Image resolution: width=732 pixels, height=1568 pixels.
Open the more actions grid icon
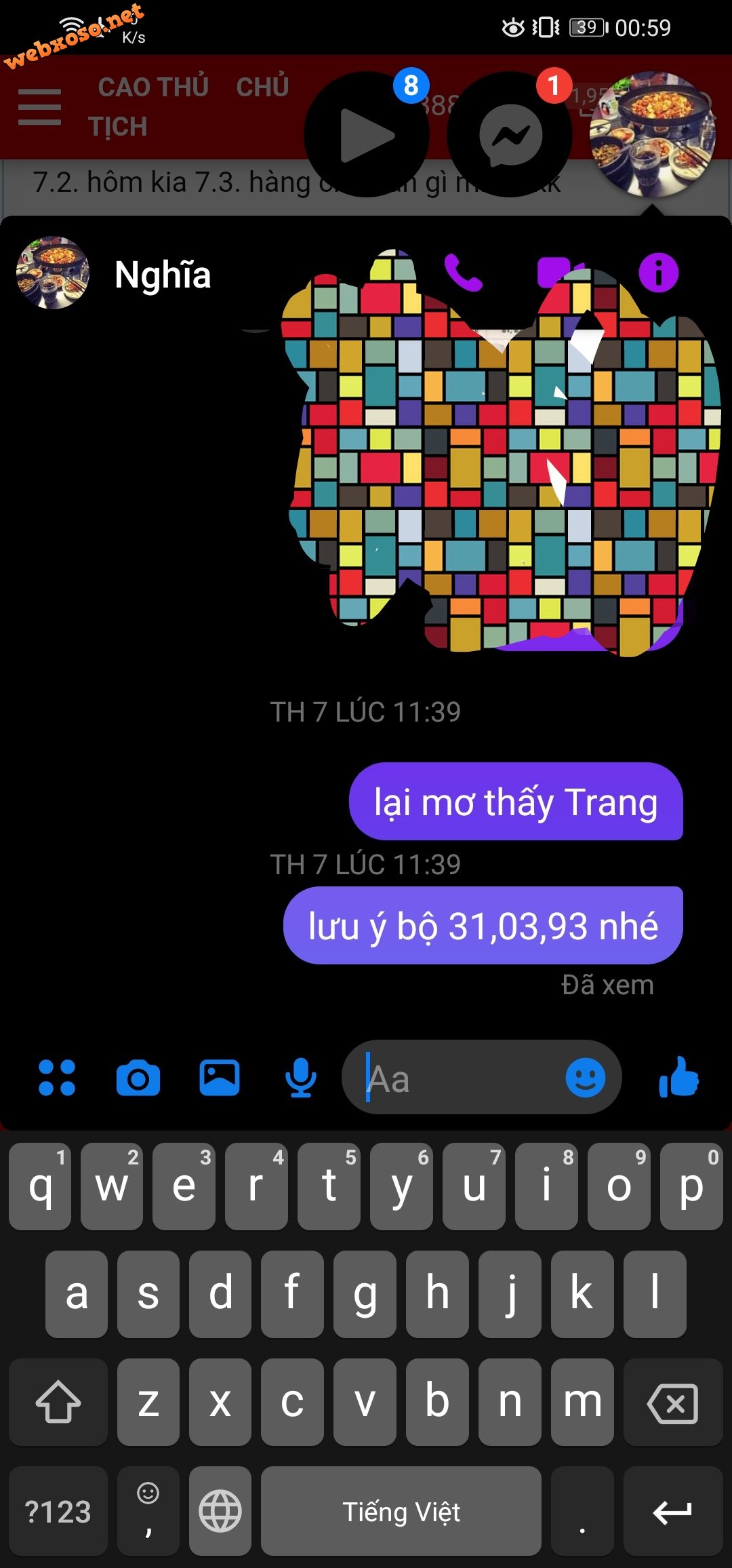click(x=57, y=1077)
